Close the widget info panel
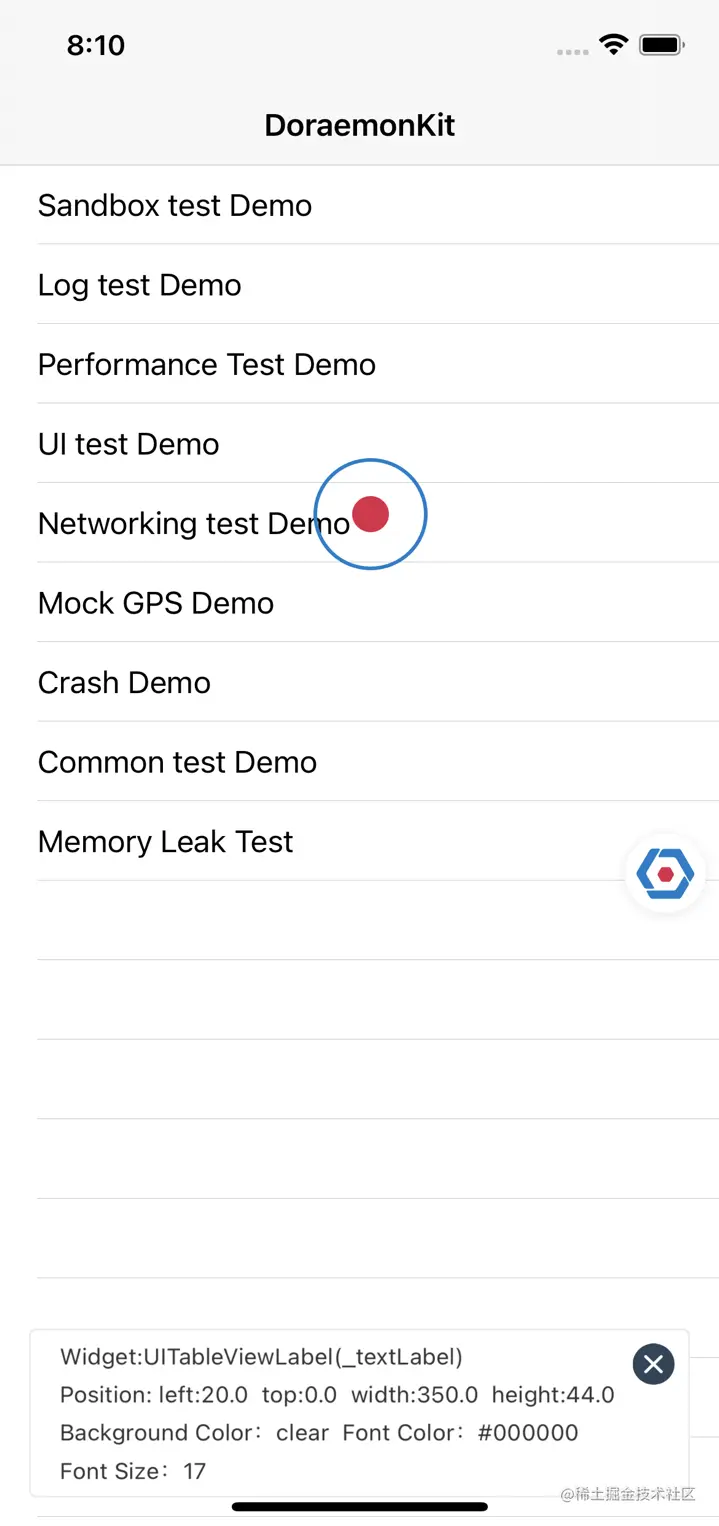719x1526 pixels. coord(654,1364)
